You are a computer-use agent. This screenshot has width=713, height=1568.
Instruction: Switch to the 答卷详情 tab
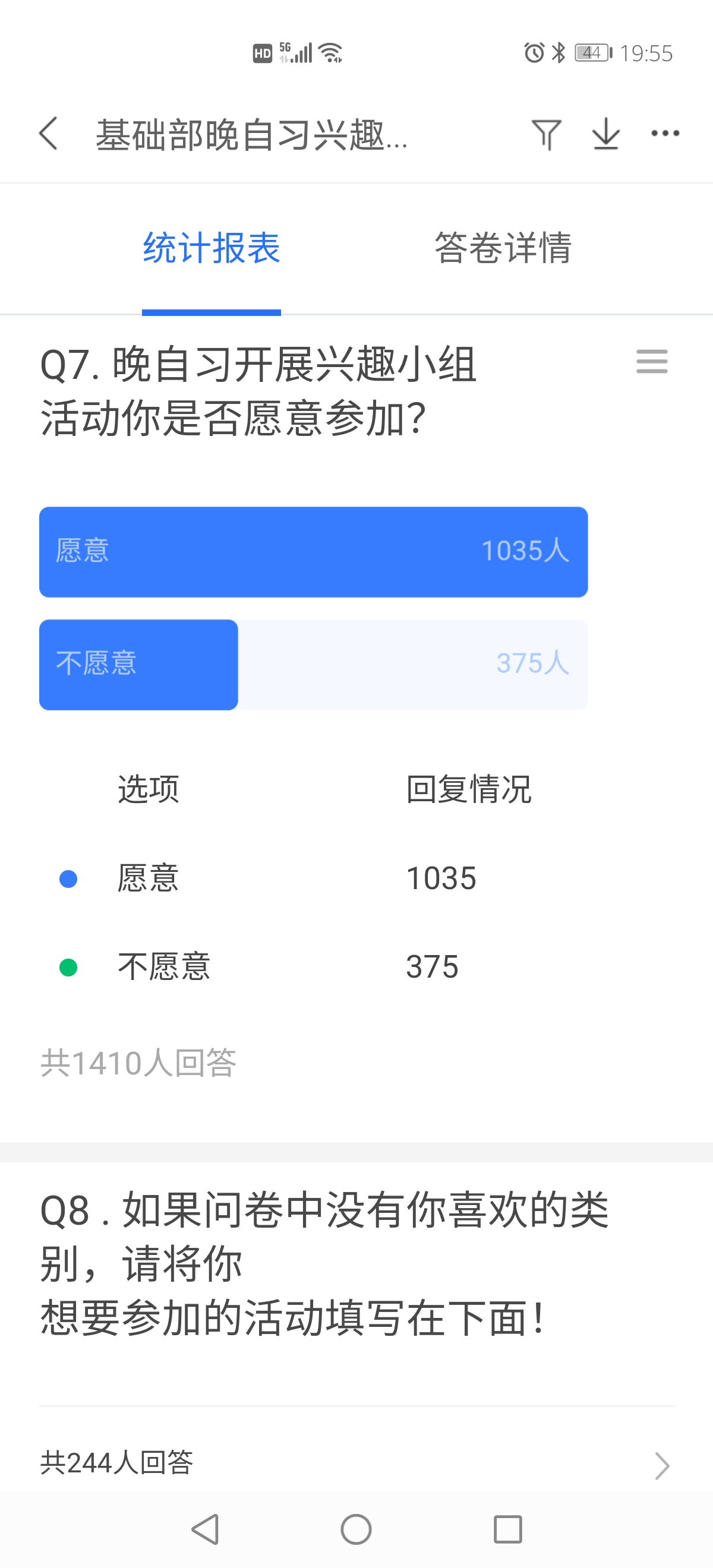[503, 248]
